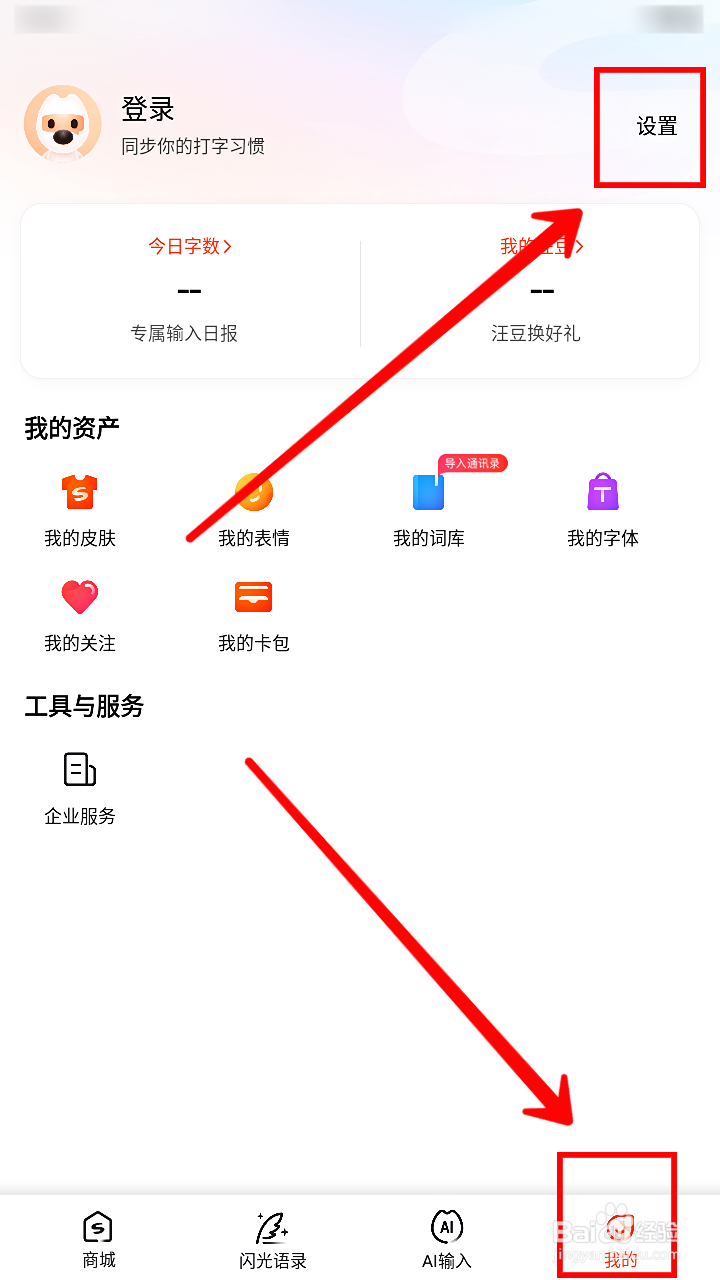Viewport: 720px width, 1280px height.
Task: Tap the 导入通讯录 import contacts badge
Action: (471, 463)
